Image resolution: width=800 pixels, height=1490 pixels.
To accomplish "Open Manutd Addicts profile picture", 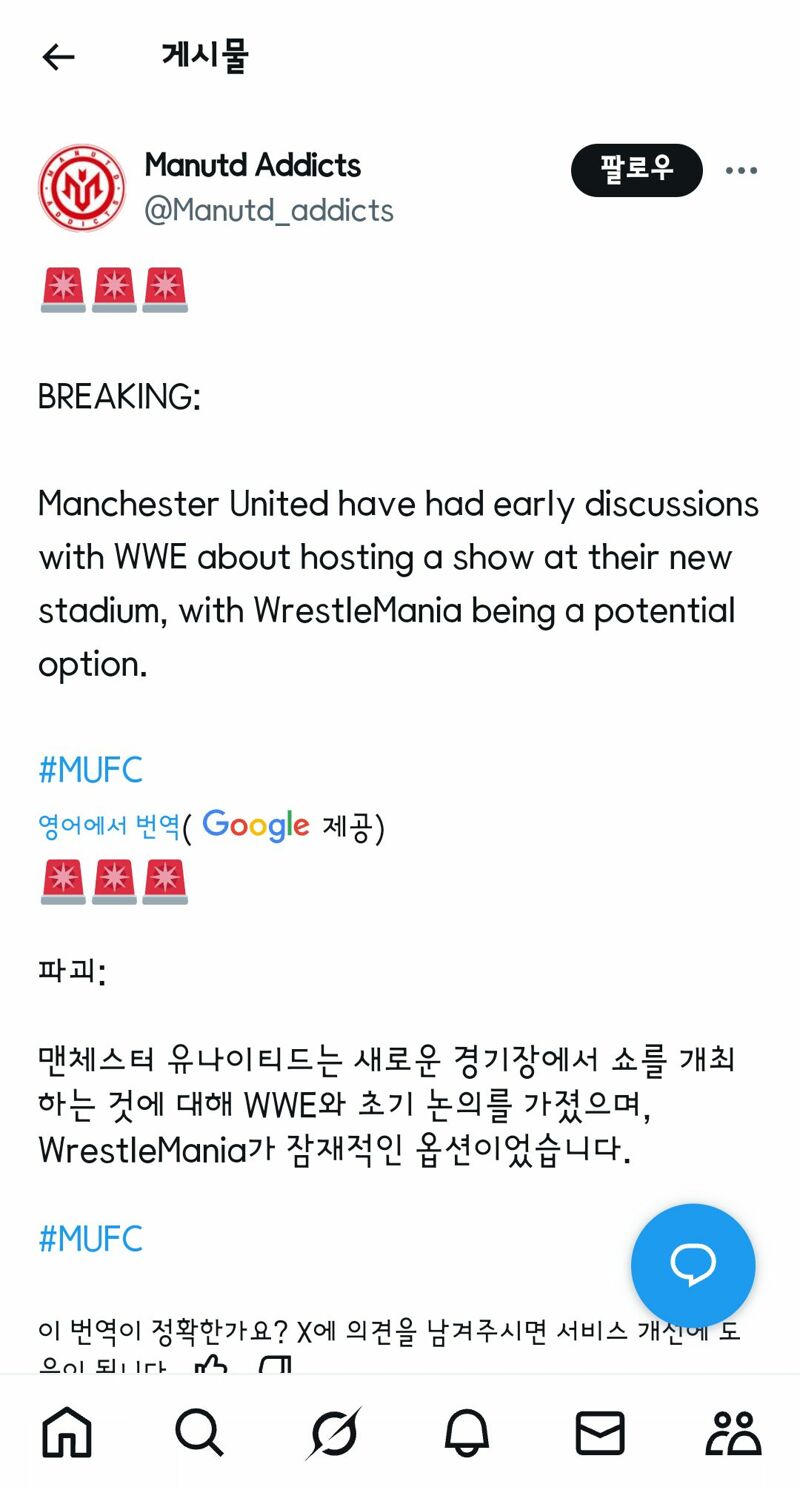I will click(82, 188).
